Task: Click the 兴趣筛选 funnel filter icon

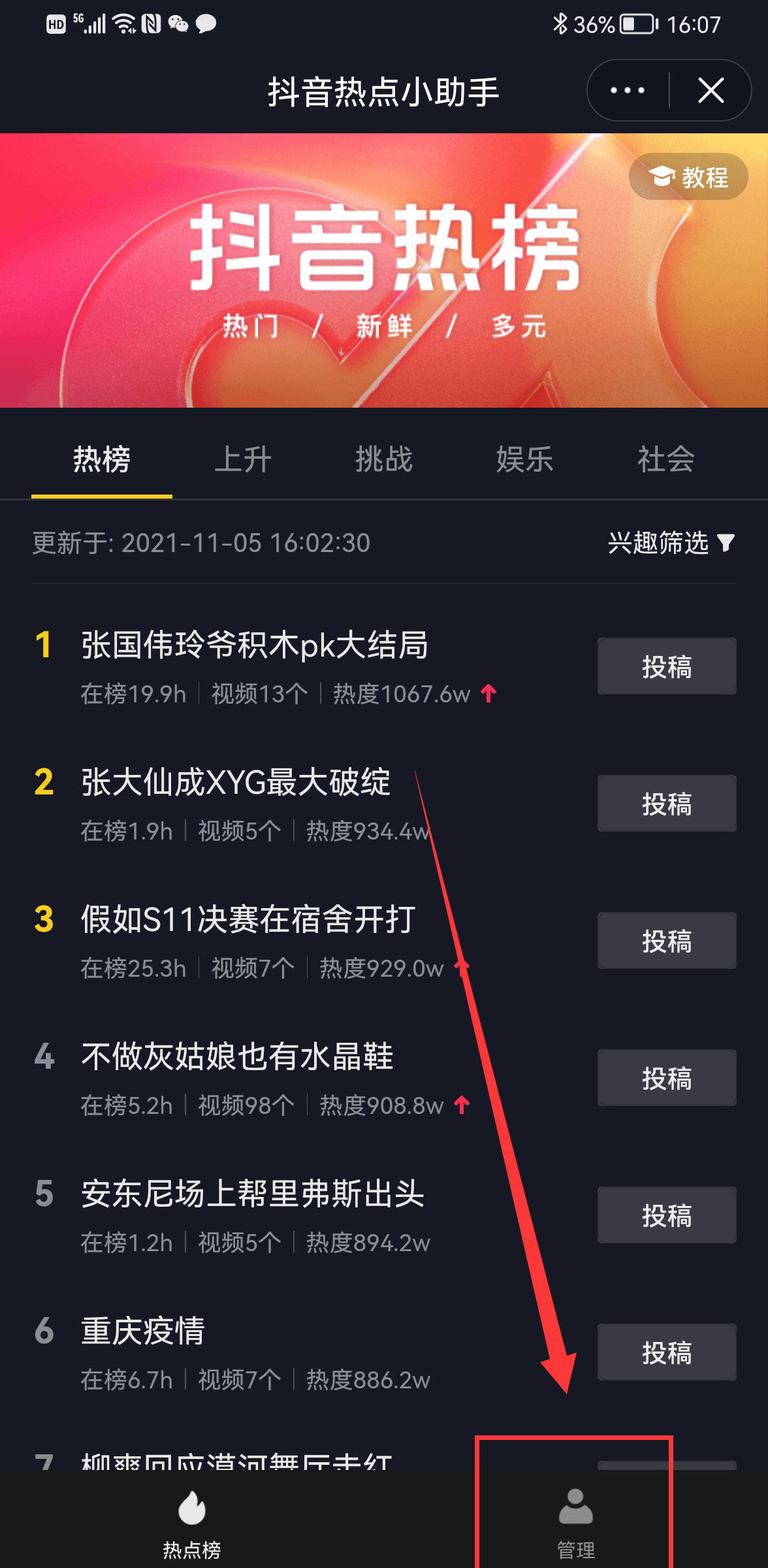Action: [x=725, y=544]
